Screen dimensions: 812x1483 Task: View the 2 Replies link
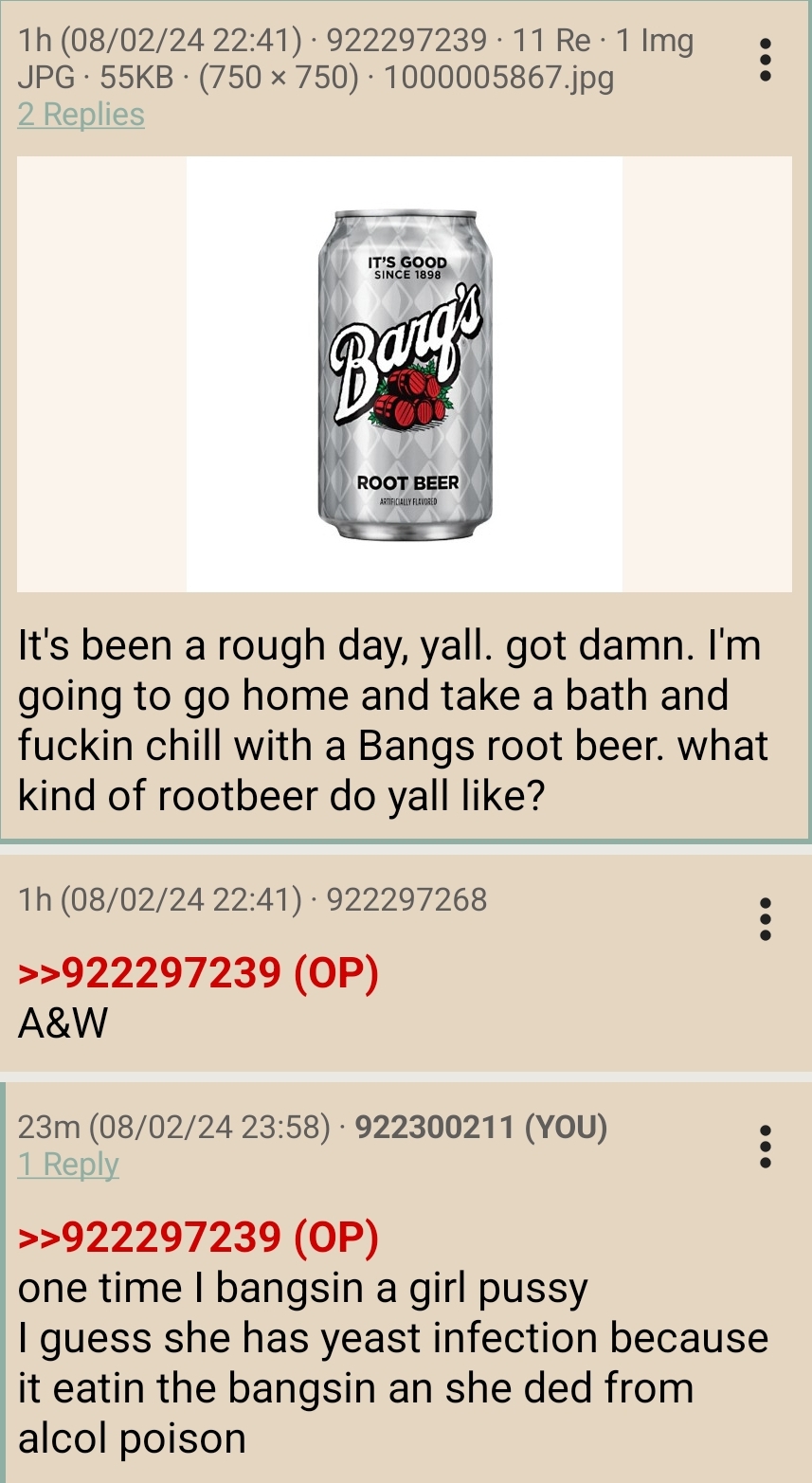(81, 115)
